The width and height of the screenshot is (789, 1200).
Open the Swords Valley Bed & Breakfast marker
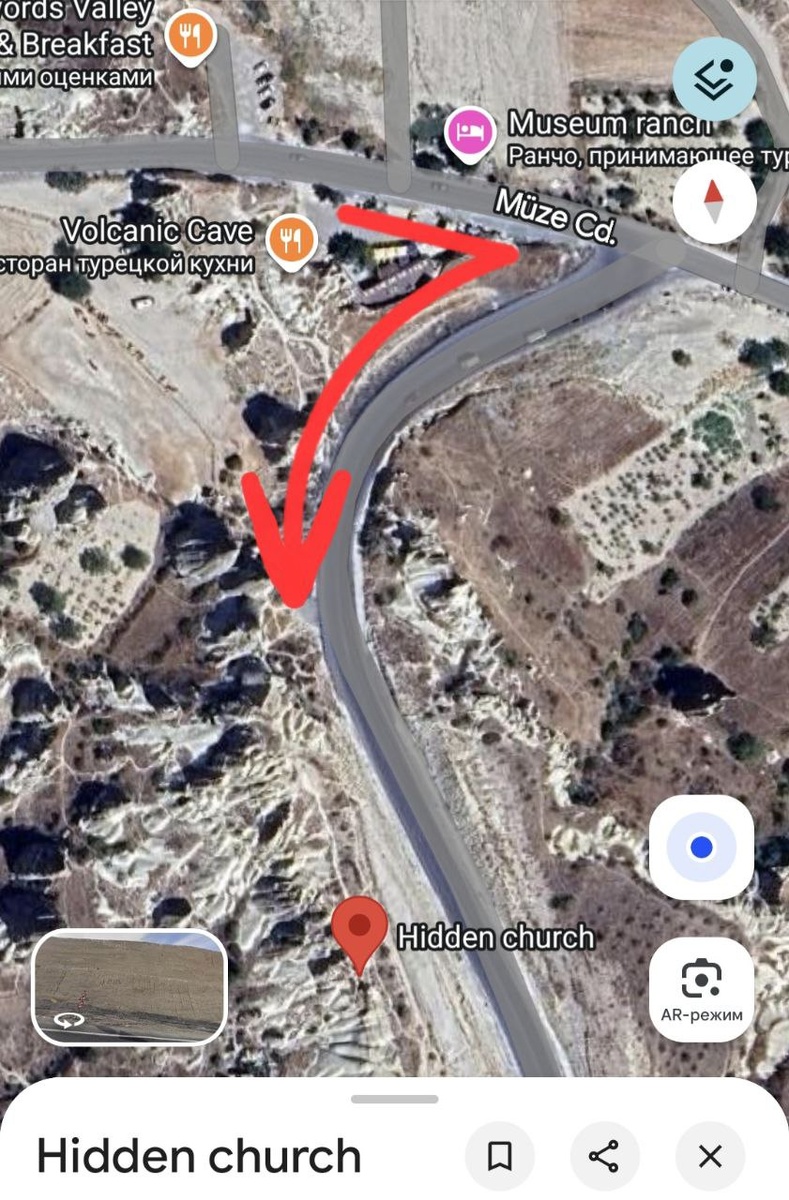point(191,38)
